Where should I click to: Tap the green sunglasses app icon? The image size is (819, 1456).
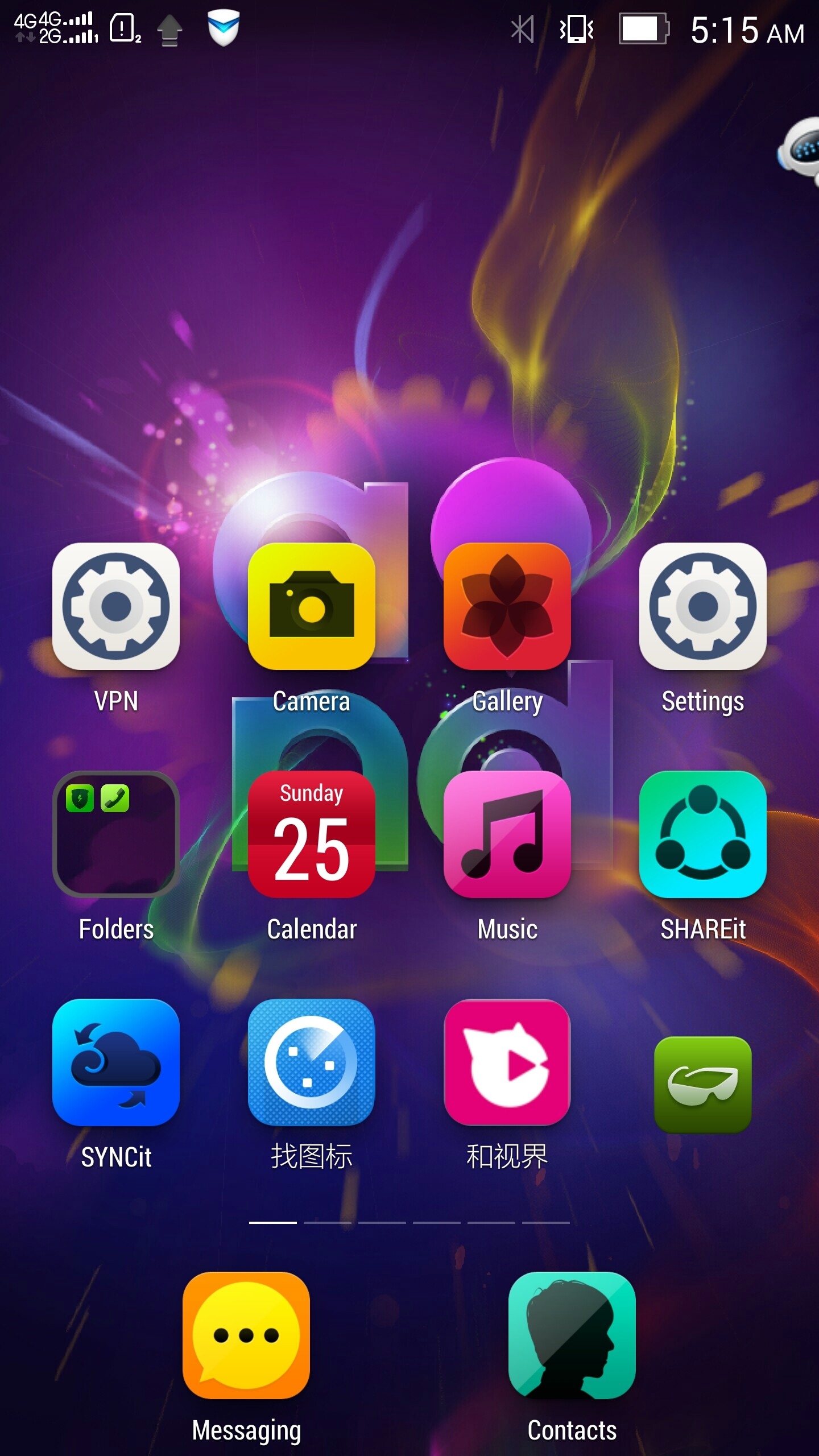coord(703,1085)
